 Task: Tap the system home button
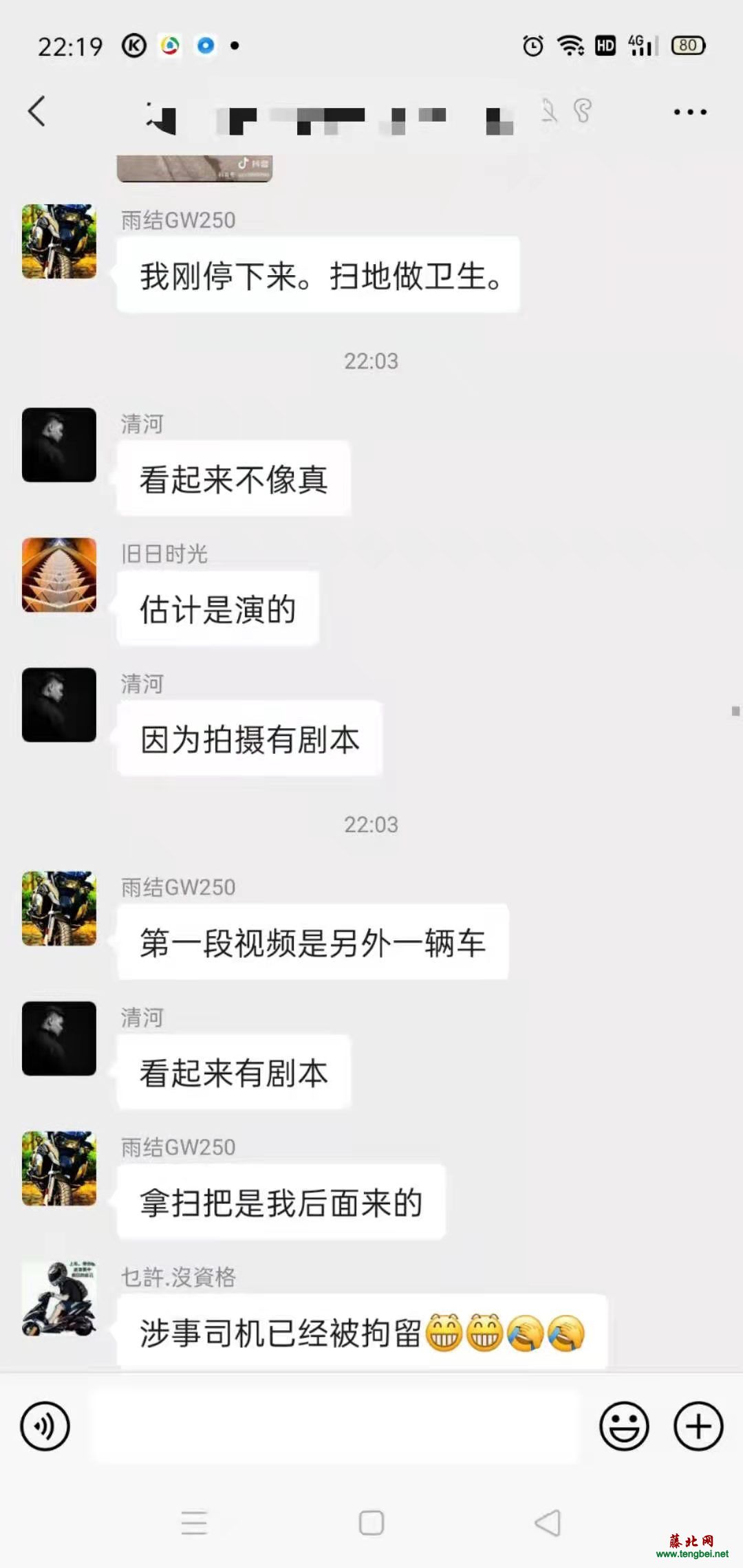coord(371,1523)
